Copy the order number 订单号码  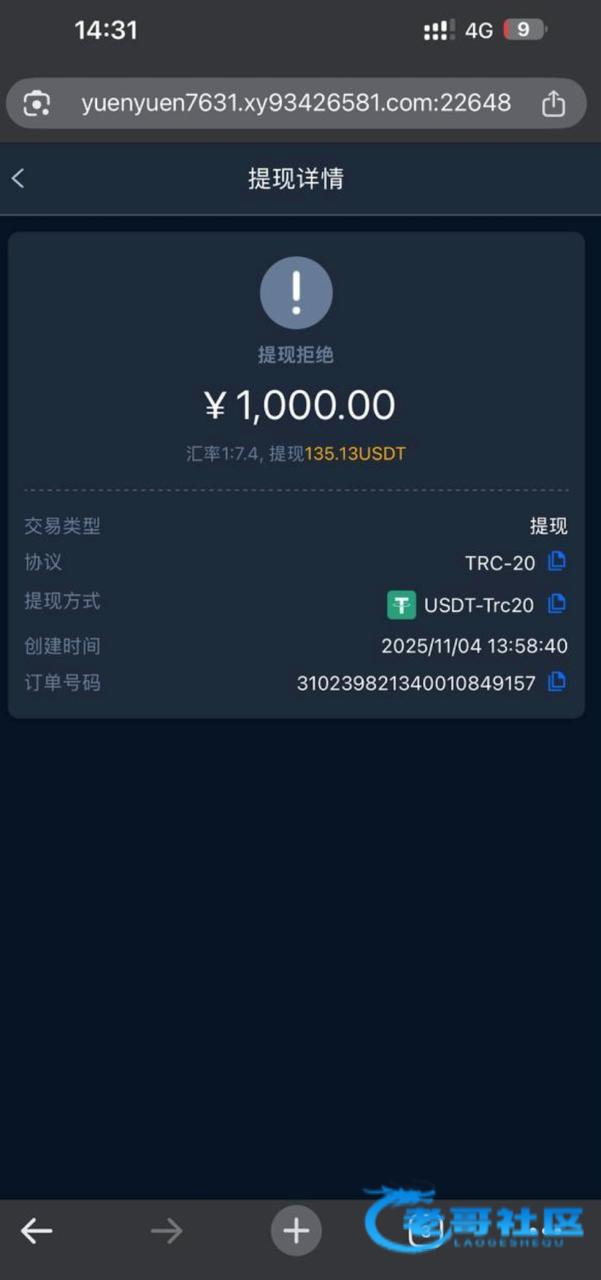coord(557,682)
